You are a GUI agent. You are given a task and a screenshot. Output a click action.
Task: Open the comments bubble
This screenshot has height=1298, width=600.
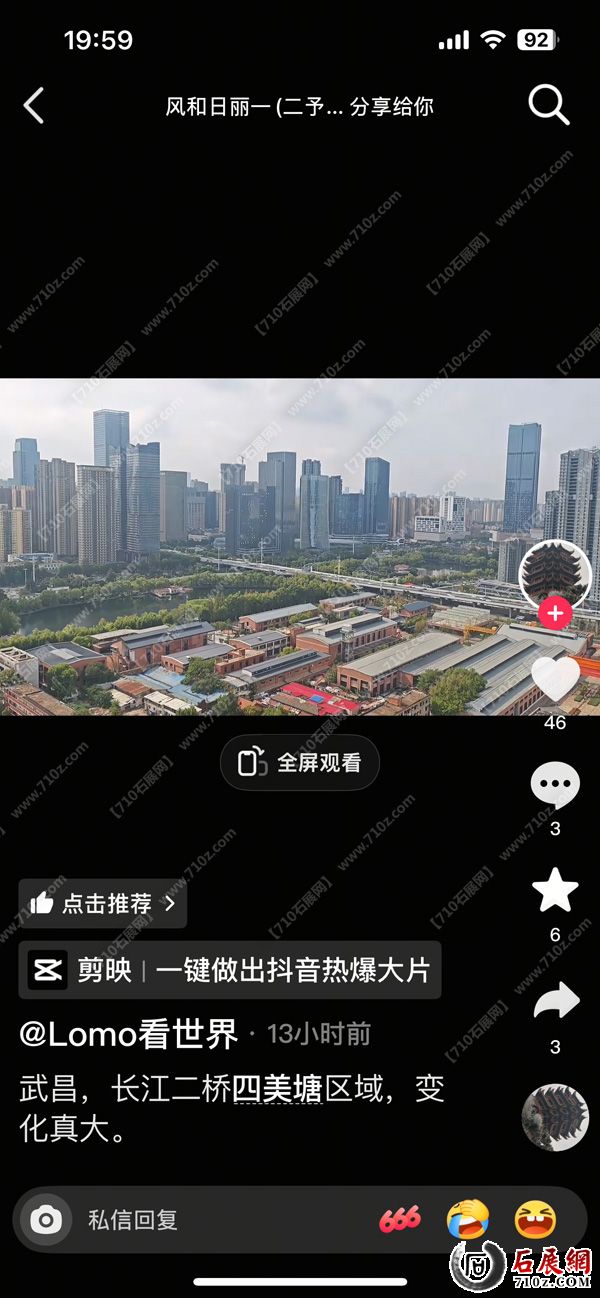[555, 786]
